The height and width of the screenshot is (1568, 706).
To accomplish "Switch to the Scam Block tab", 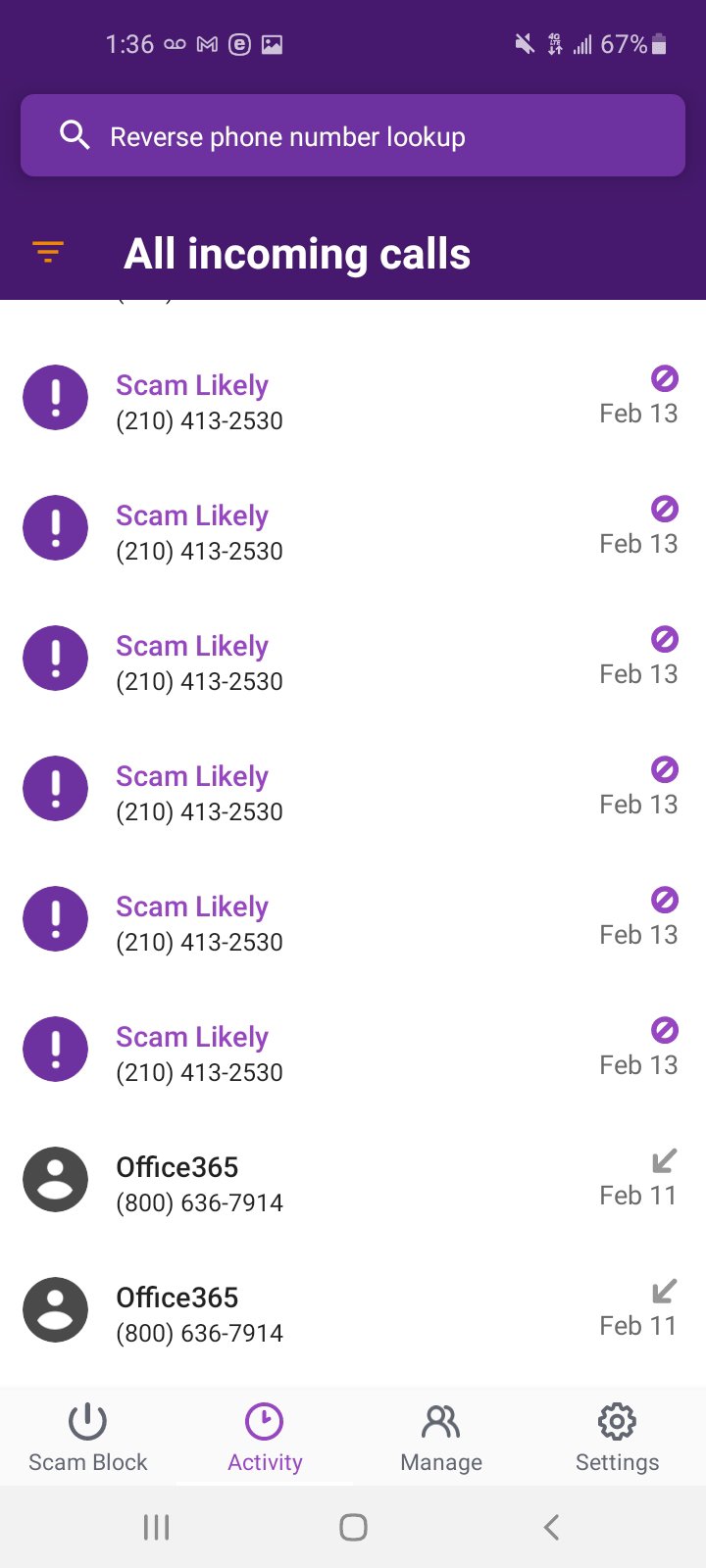I will click(87, 1437).
